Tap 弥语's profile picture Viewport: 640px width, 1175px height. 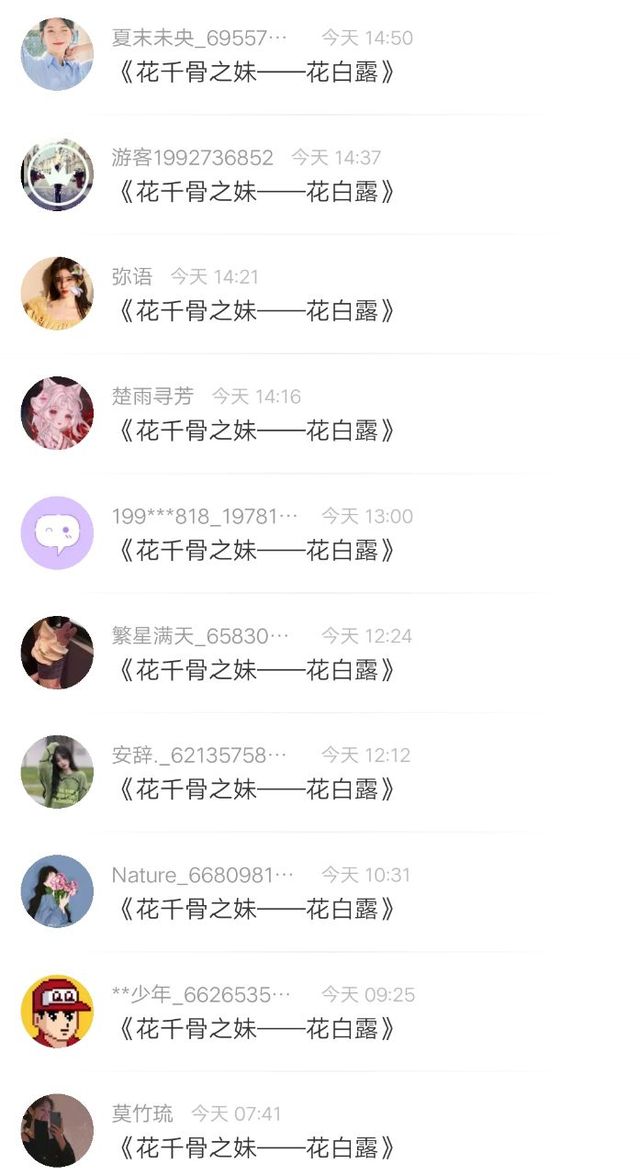(x=57, y=293)
